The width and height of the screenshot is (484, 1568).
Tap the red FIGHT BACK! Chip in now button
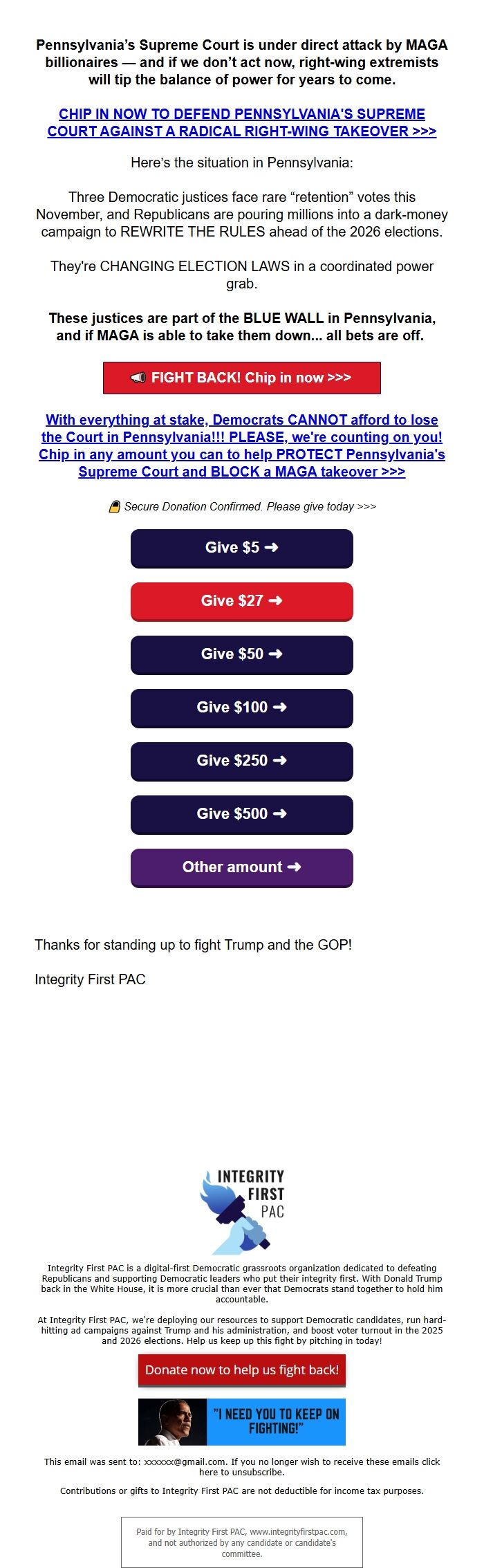pyautogui.click(x=241, y=378)
